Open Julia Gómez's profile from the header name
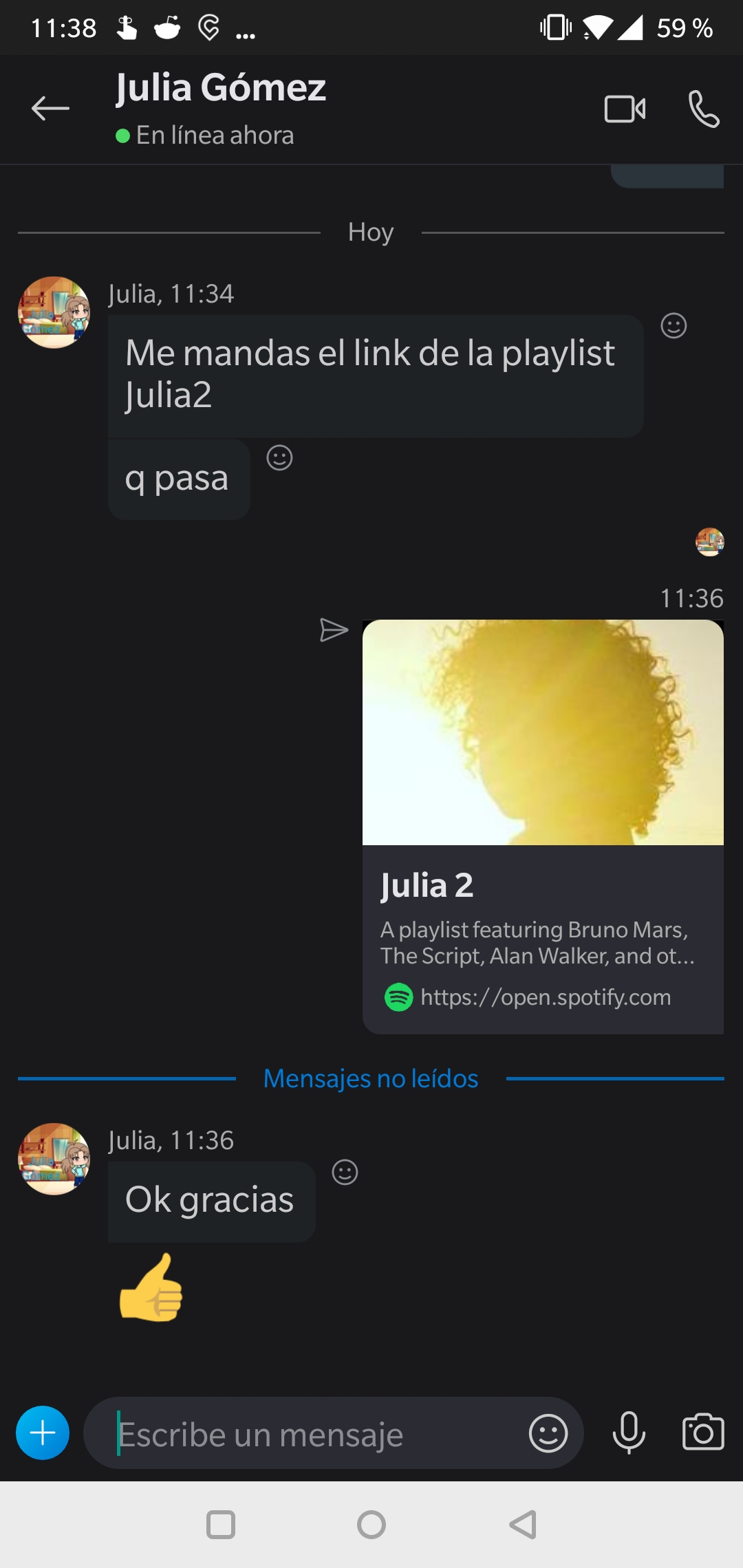743x1568 pixels. coord(221,89)
